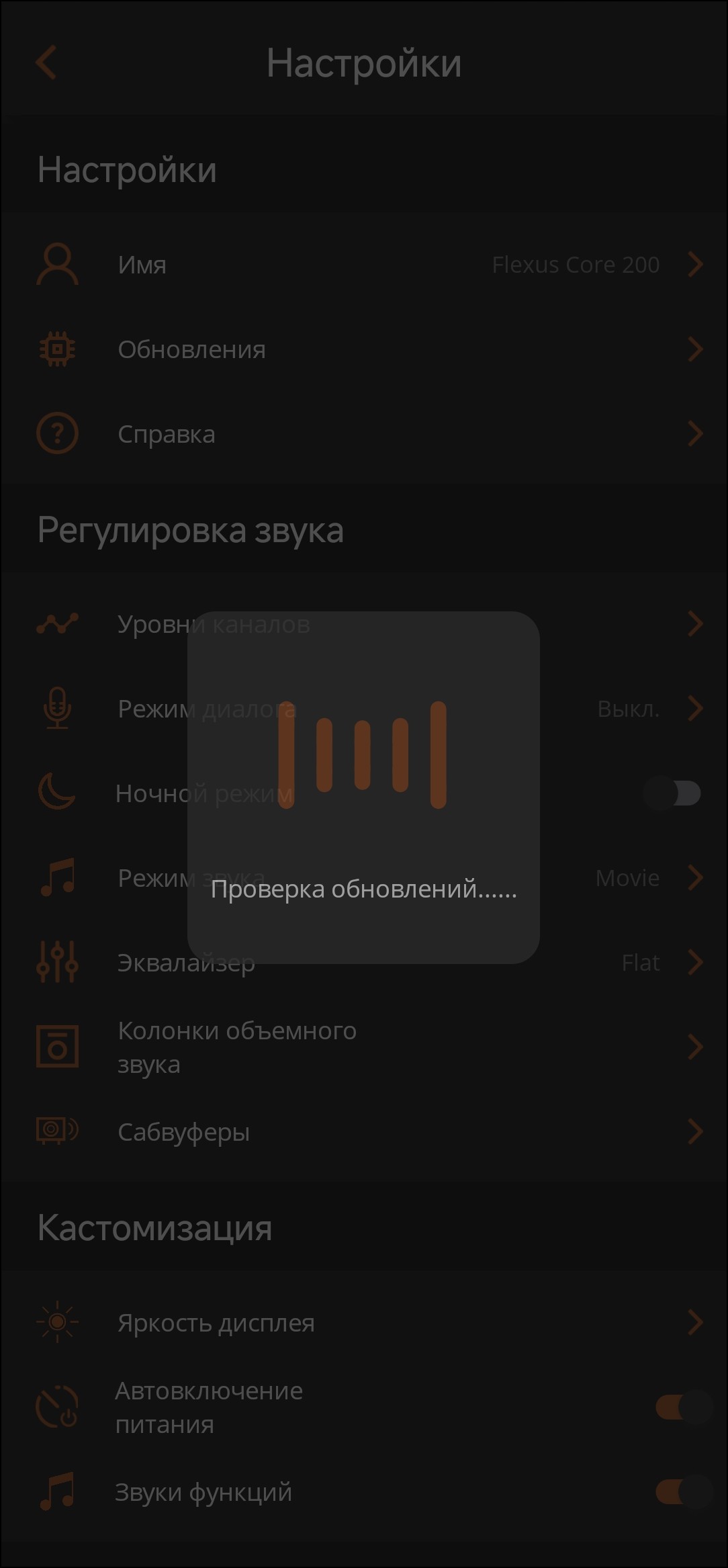This screenshot has width=728, height=1568.
Task: Toggle the Ночной режим switch
Action: click(x=672, y=793)
